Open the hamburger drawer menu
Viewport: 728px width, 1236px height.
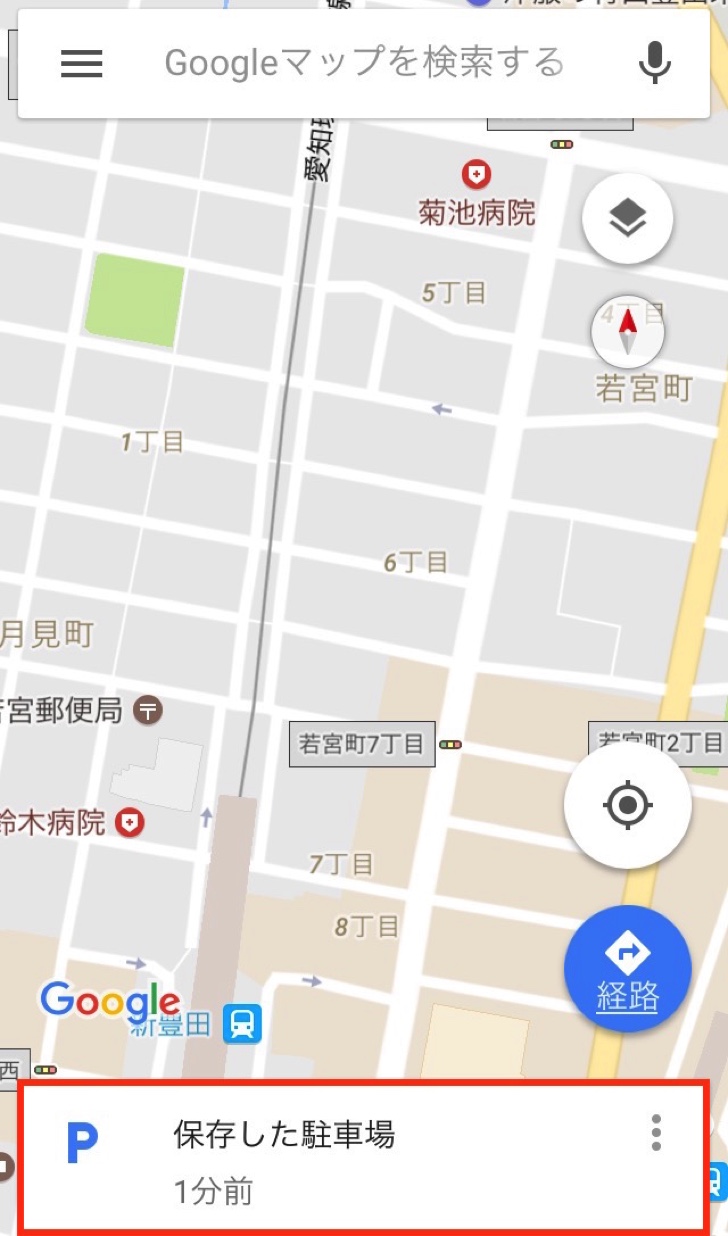click(x=82, y=64)
